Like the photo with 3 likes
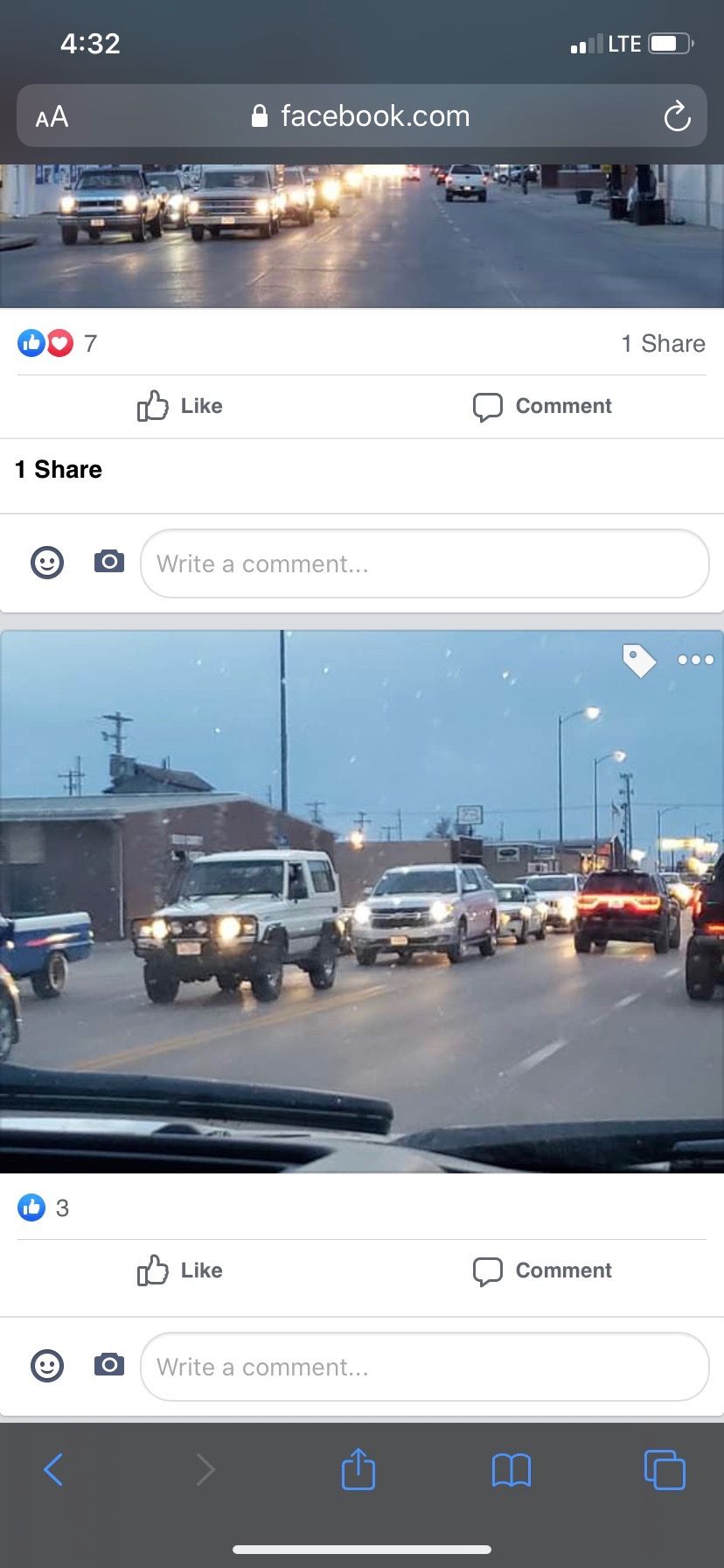Image resolution: width=724 pixels, height=1568 pixels. tap(180, 1270)
